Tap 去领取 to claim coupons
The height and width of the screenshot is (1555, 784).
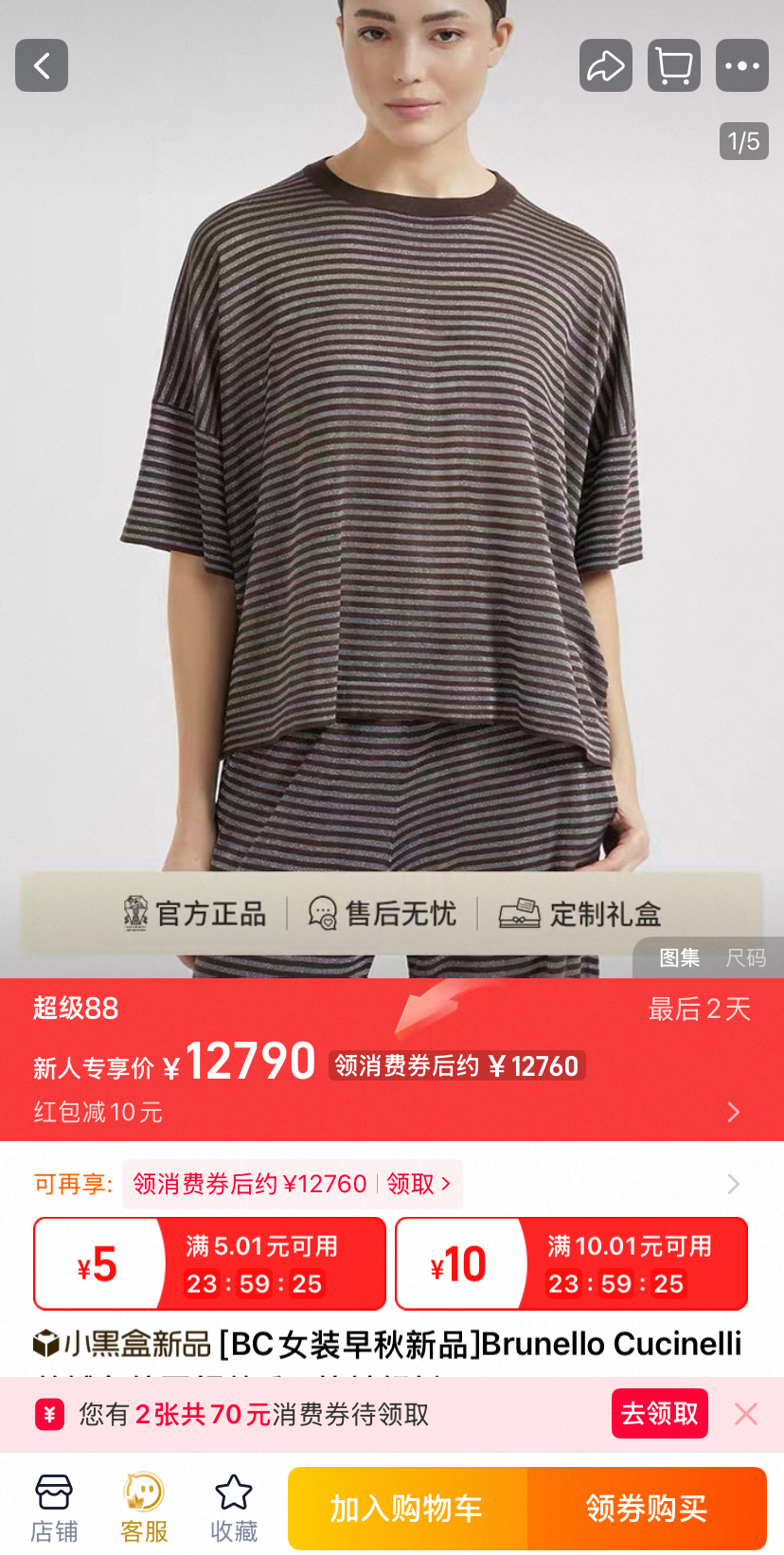tap(658, 1414)
